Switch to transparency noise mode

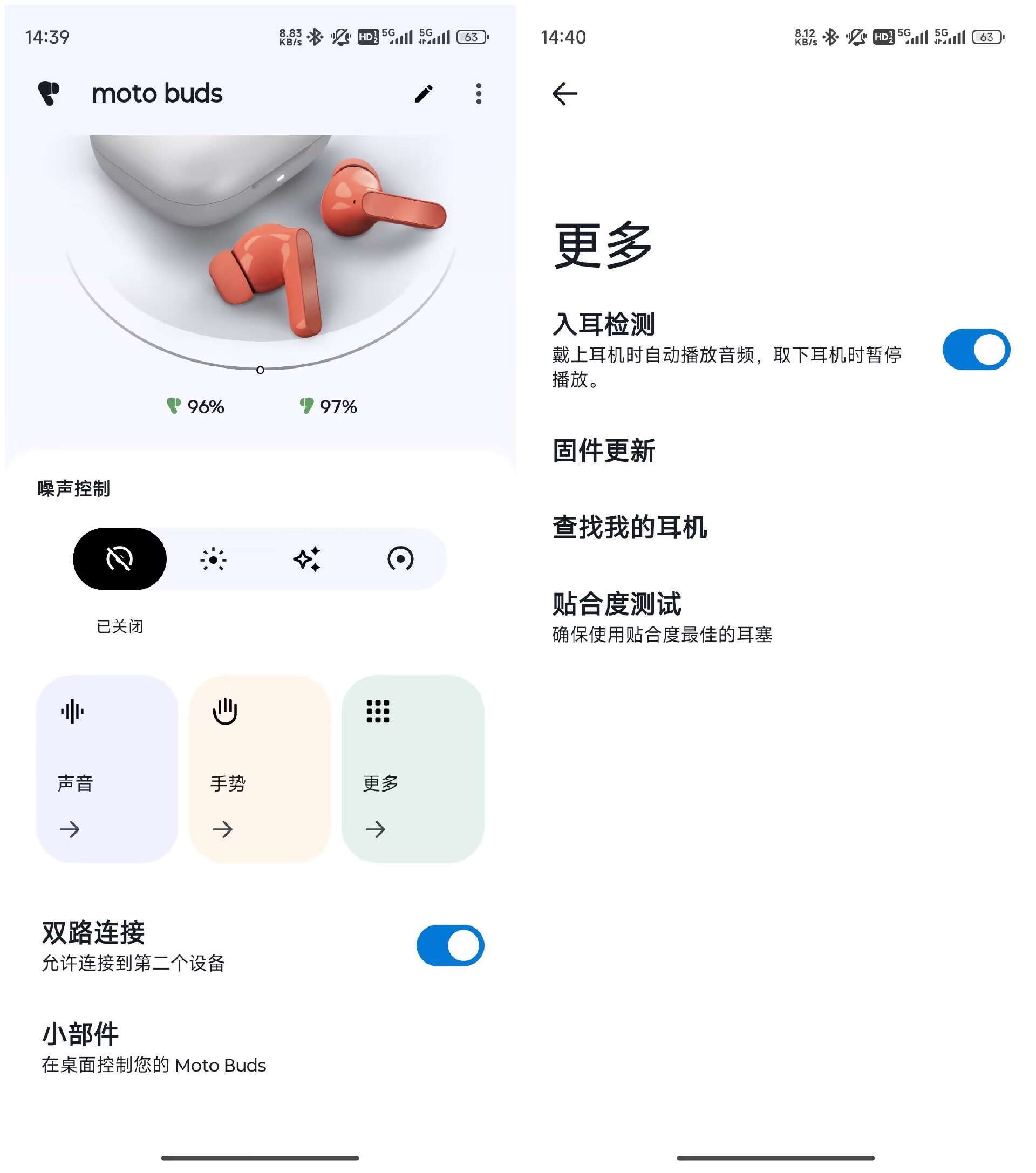coord(213,558)
